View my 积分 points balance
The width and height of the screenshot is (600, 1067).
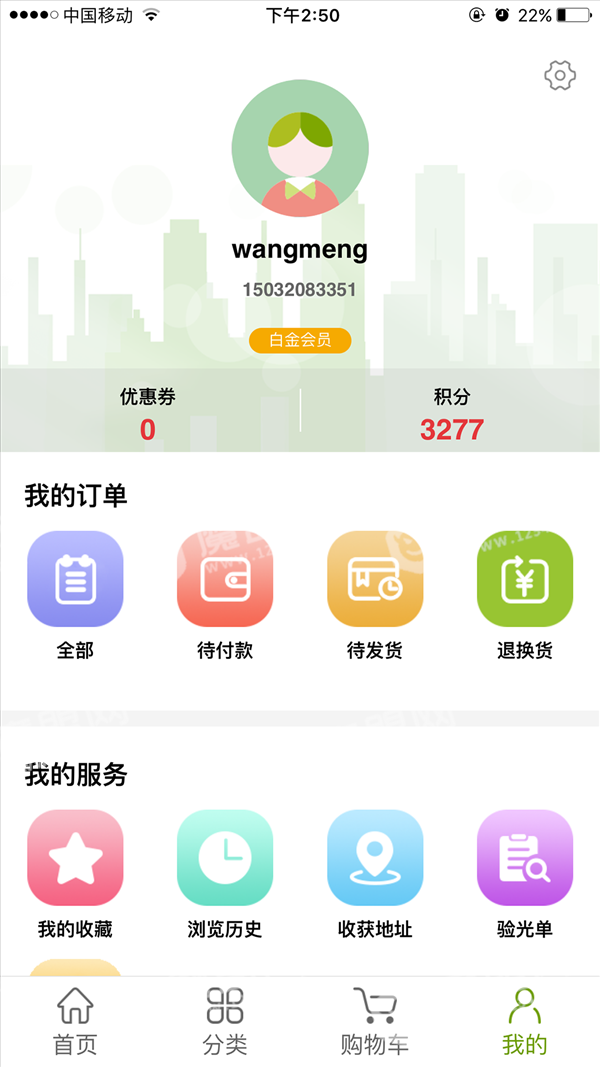452,413
